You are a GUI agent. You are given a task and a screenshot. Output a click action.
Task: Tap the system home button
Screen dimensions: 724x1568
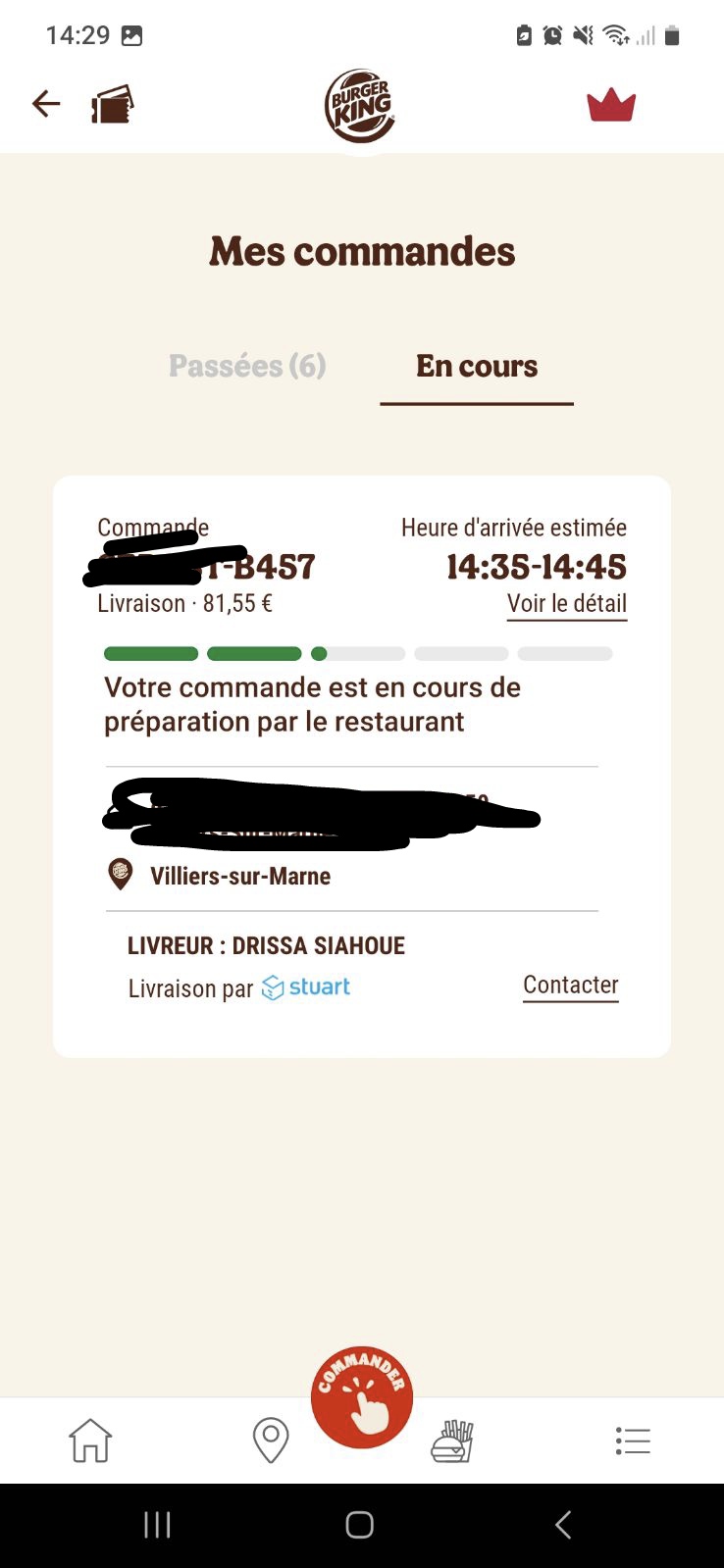[x=360, y=1525]
